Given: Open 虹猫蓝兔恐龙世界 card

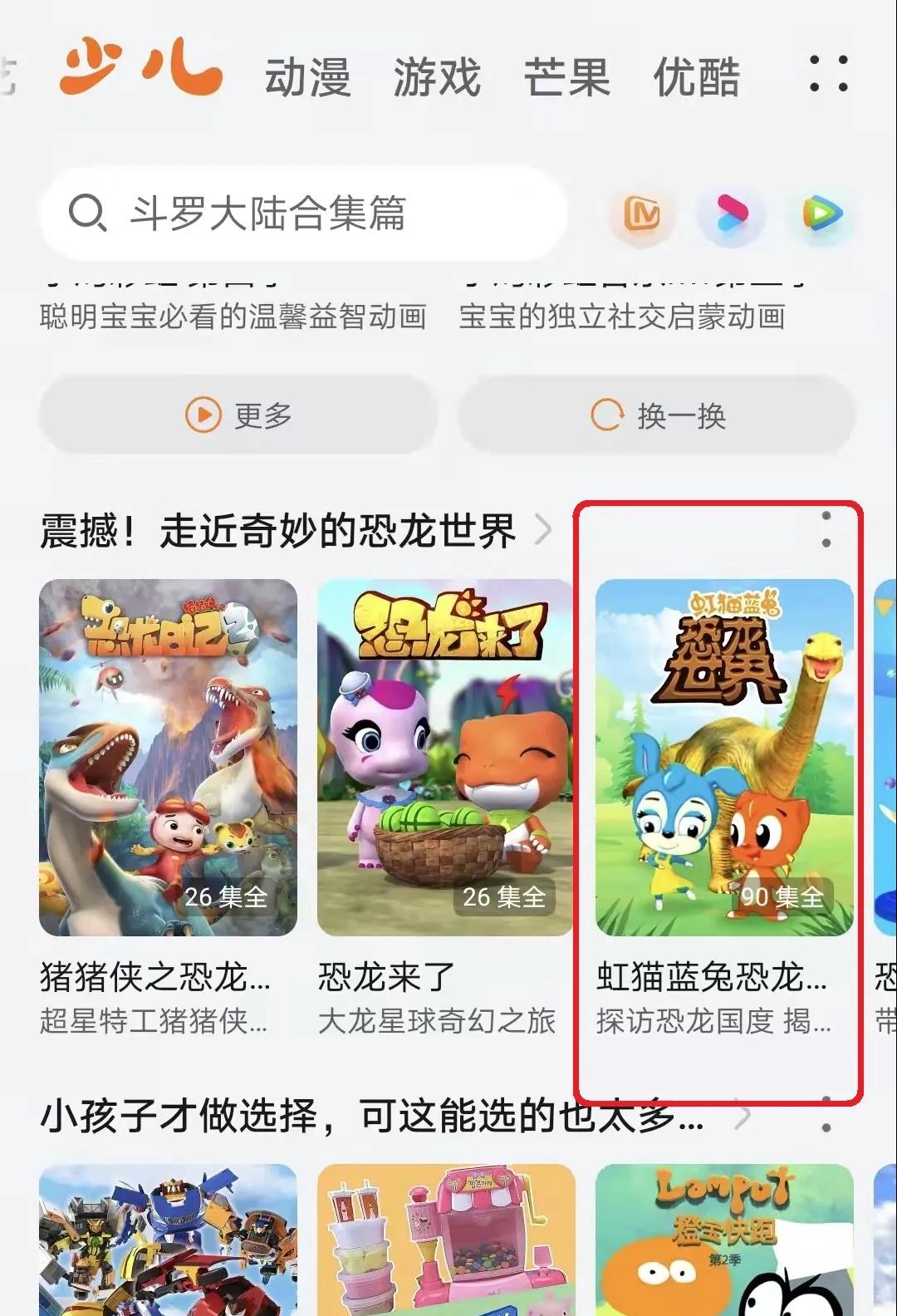Looking at the screenshot, I should point(724,758).
